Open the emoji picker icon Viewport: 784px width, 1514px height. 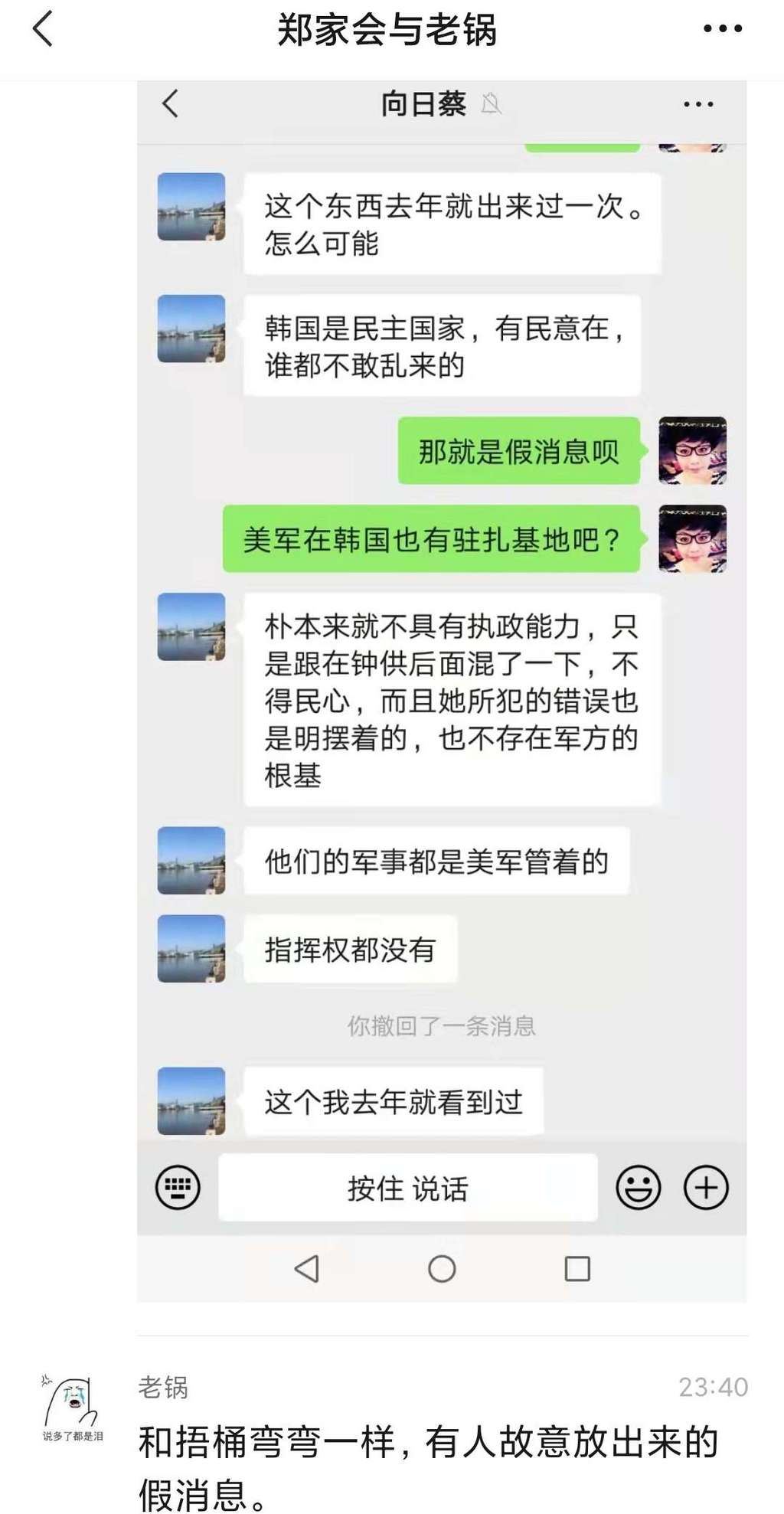tap(640, 1187)
